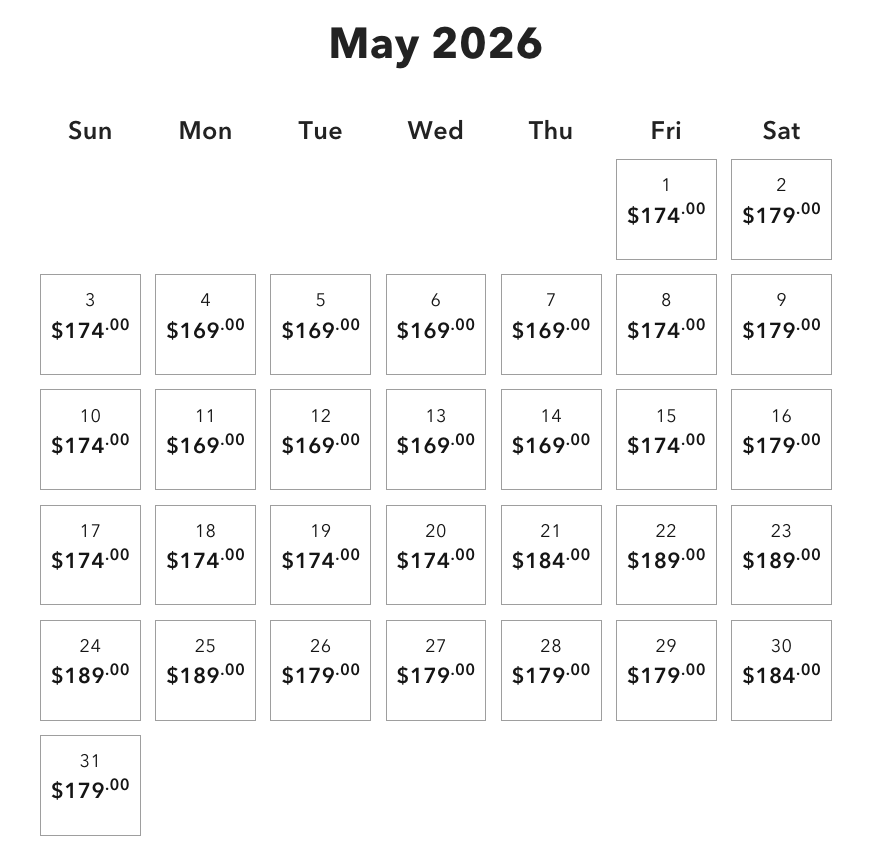Choose Sunday May 10

tap(90, 439)
